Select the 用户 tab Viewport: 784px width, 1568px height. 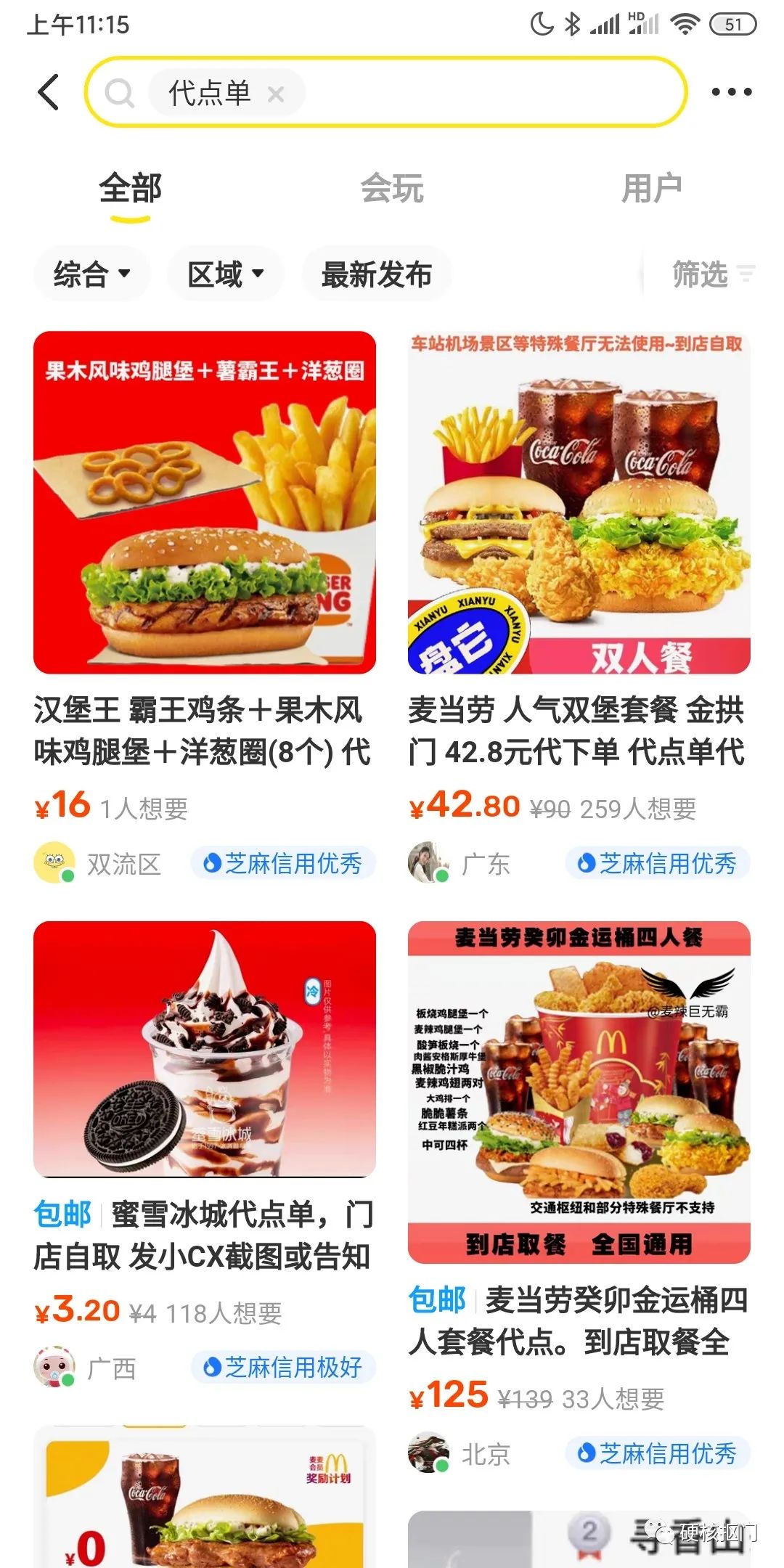pyautogui.click(x=651, y=189)
